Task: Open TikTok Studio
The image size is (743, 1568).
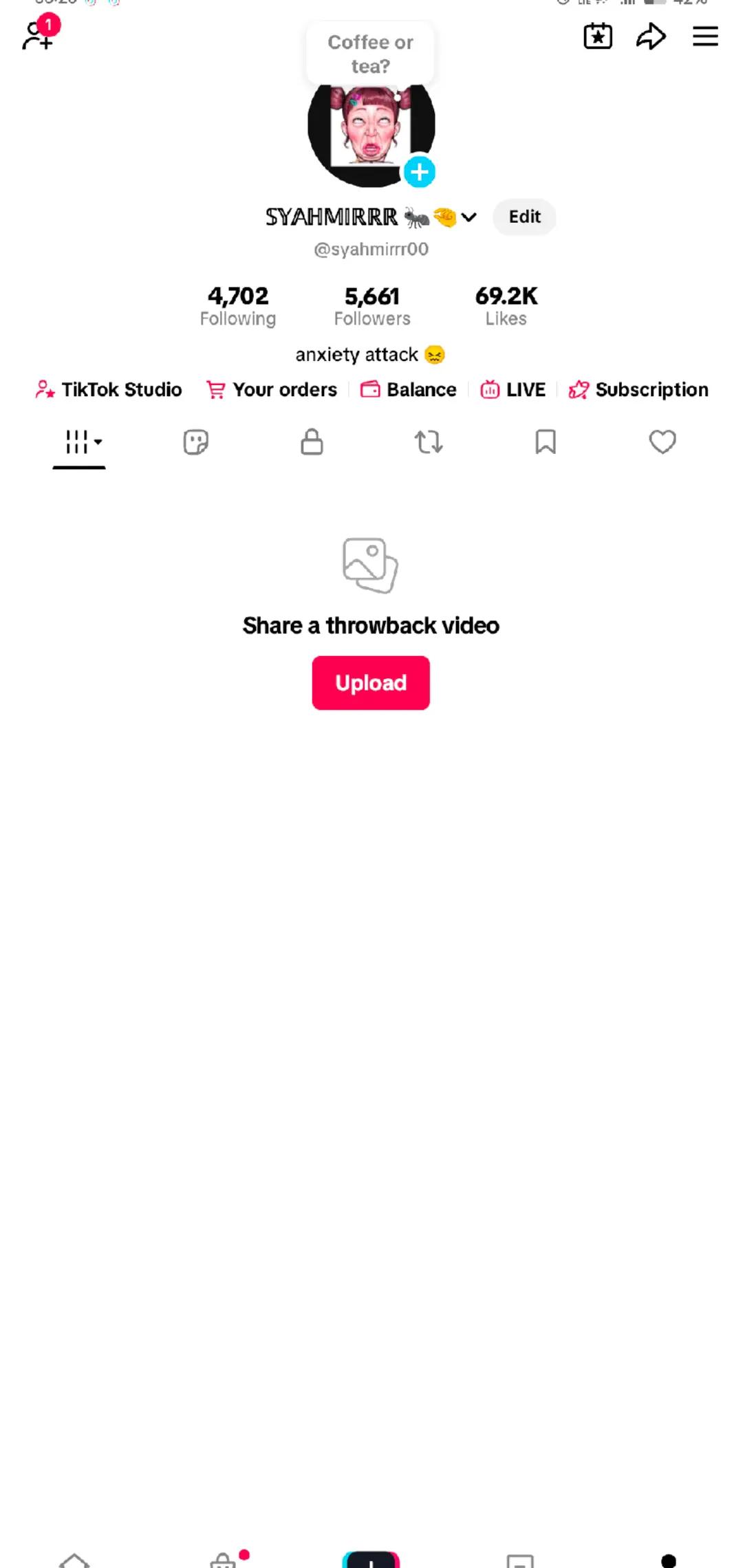Action: 109,390
